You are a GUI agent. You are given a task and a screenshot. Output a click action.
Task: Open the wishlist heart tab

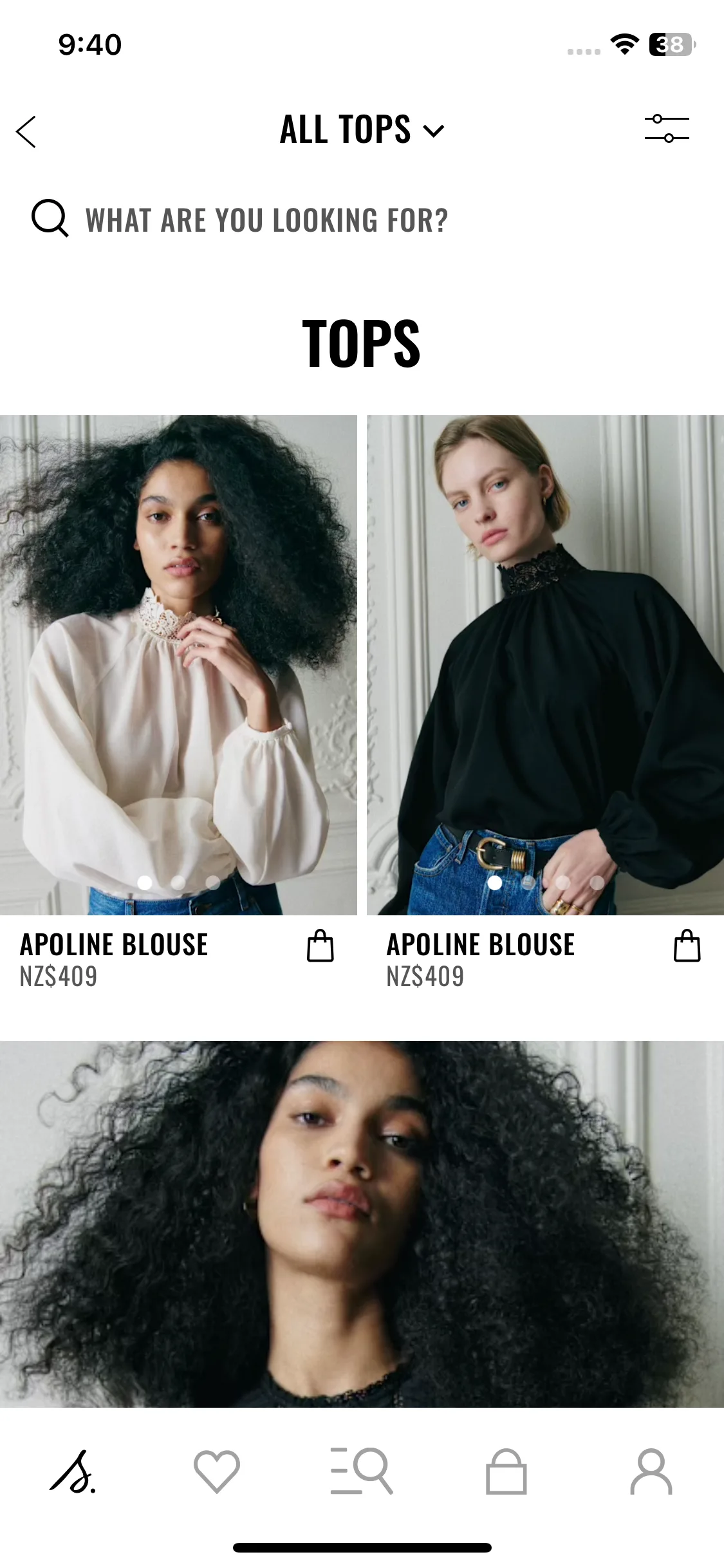(x=217, y=1471)
